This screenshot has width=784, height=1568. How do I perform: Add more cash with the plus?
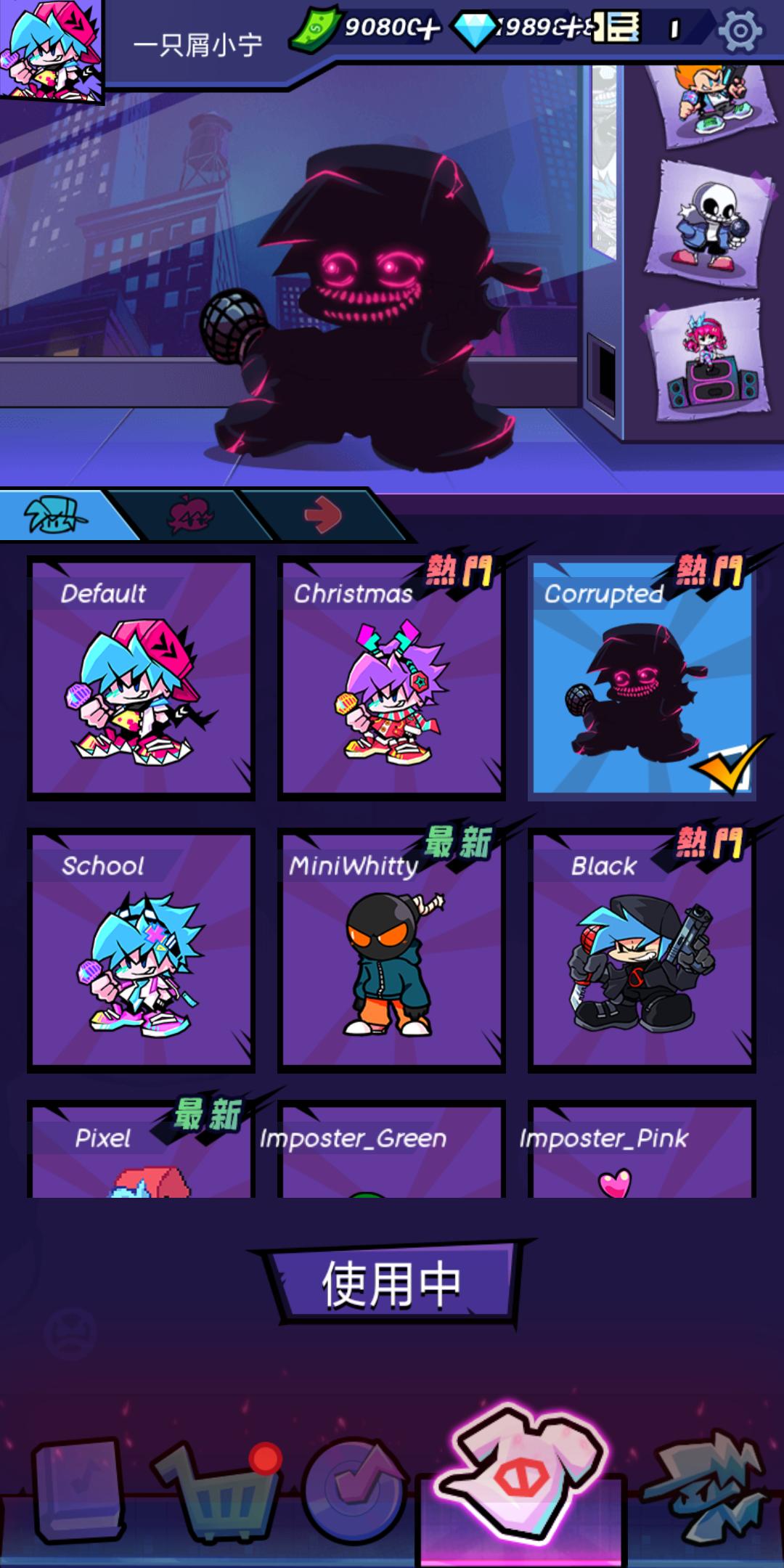pos(428,29)
